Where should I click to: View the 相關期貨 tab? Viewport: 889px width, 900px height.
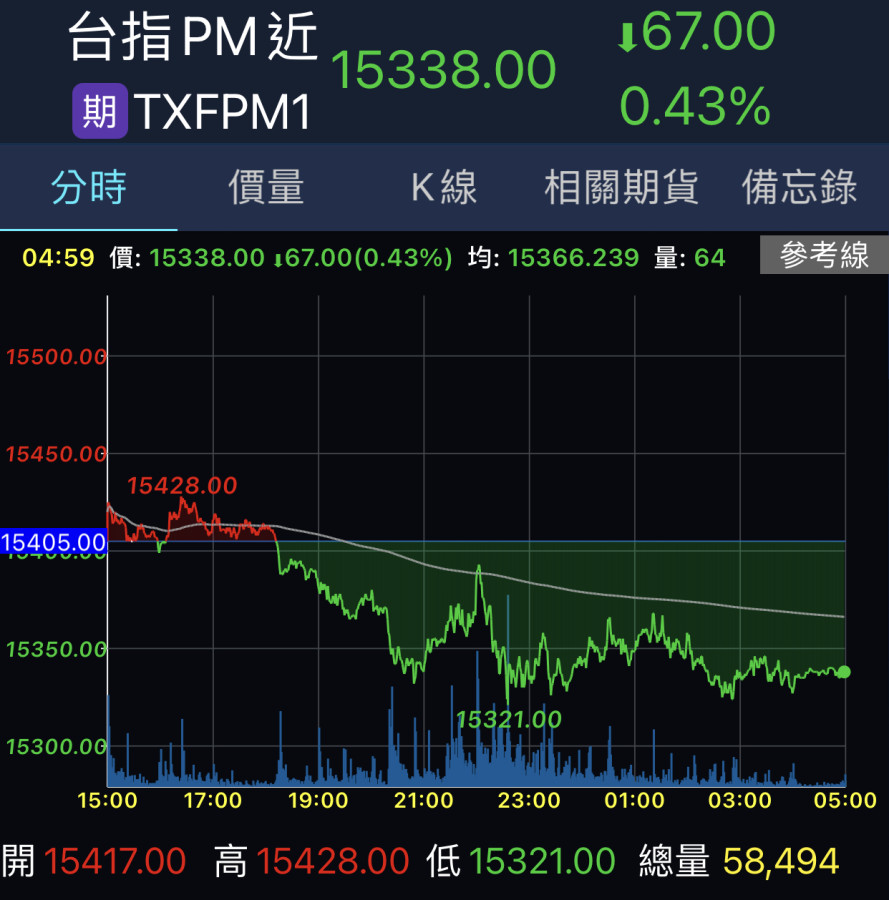click(621, 188)
